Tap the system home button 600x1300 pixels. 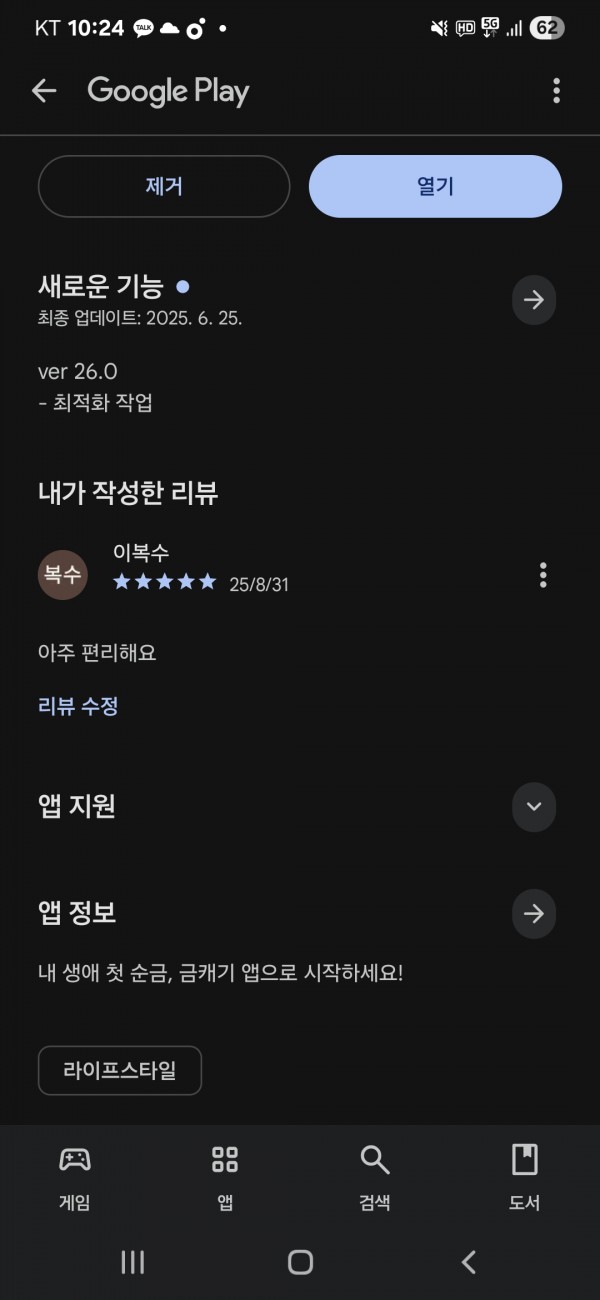(x=300, y=1262)
